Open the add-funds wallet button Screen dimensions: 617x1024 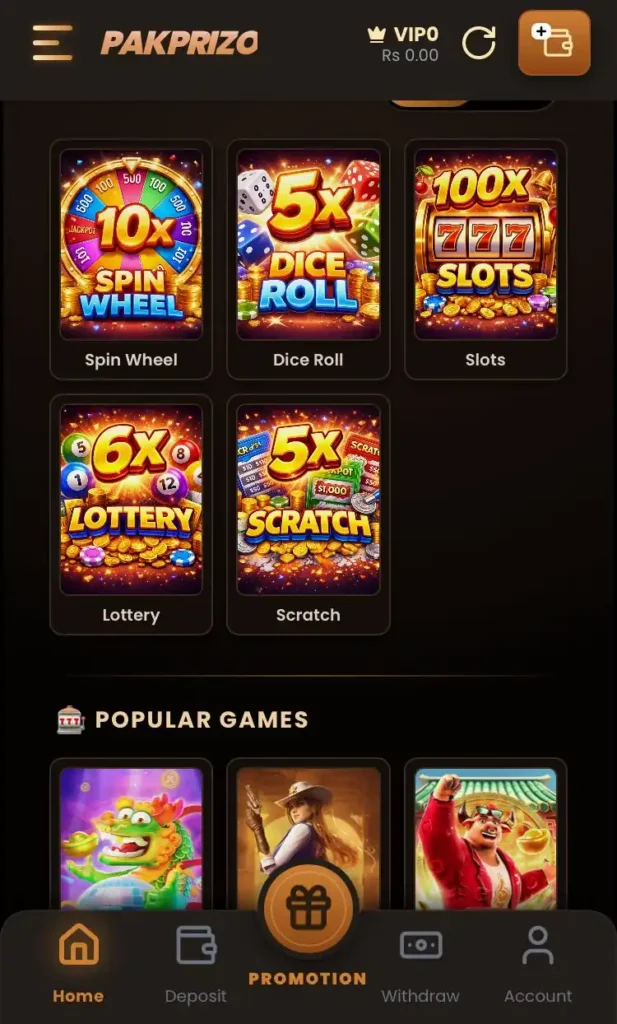tap(553, 43)
